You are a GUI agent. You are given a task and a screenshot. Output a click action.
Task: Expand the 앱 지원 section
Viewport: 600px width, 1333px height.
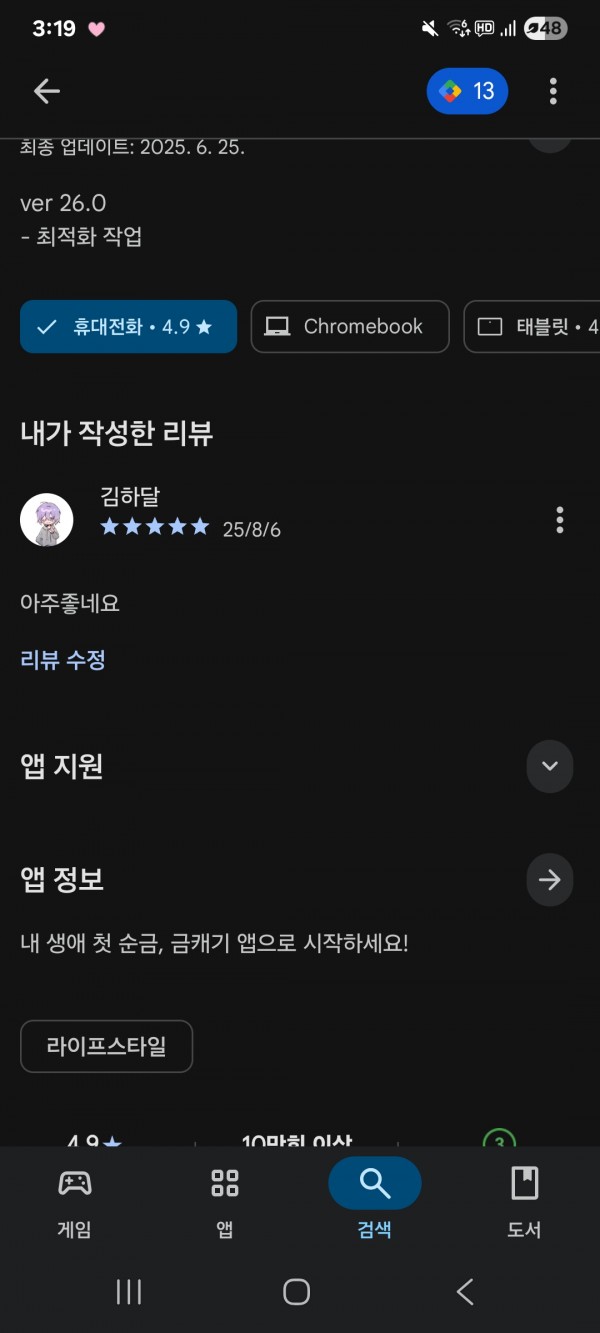[550, 766]
